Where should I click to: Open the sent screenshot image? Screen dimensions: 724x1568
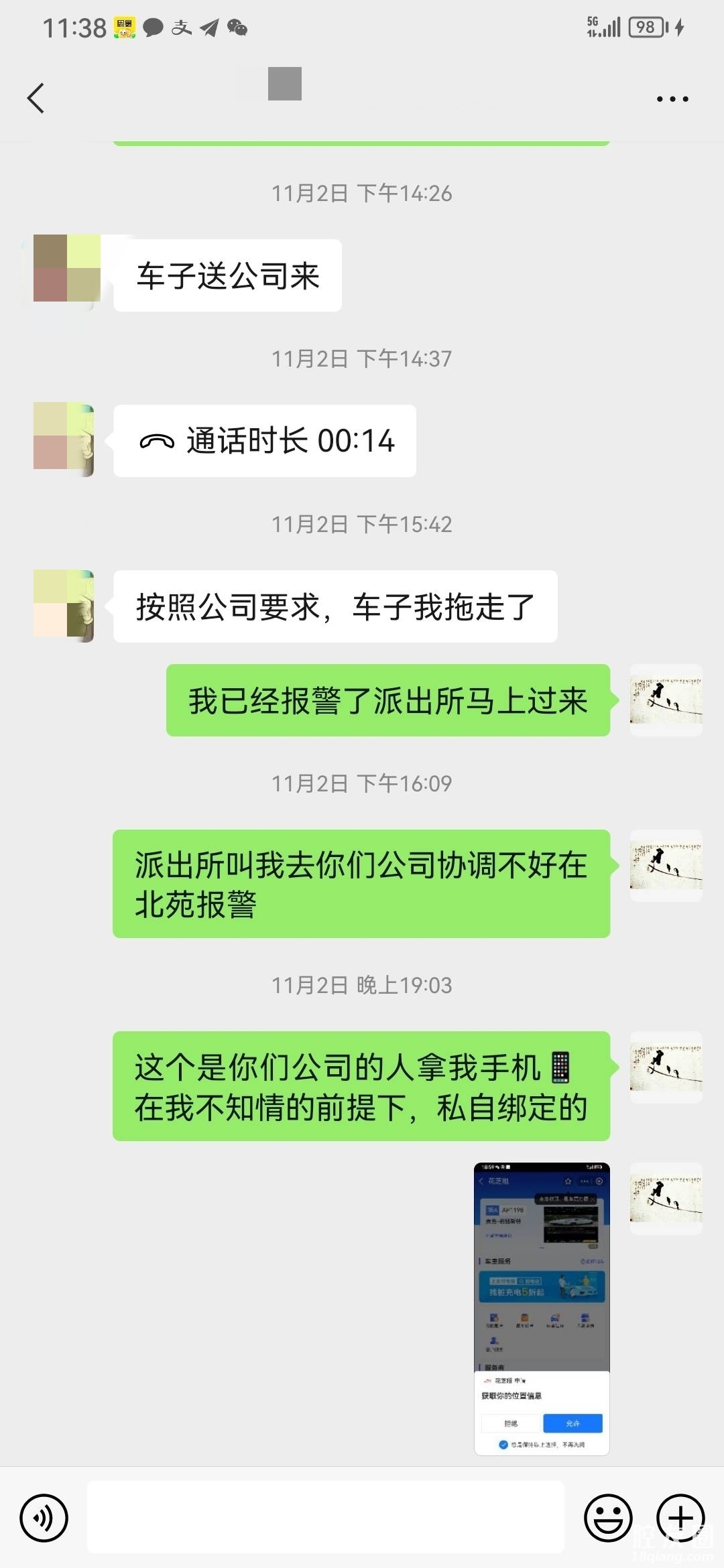[x=542, y=1308]
